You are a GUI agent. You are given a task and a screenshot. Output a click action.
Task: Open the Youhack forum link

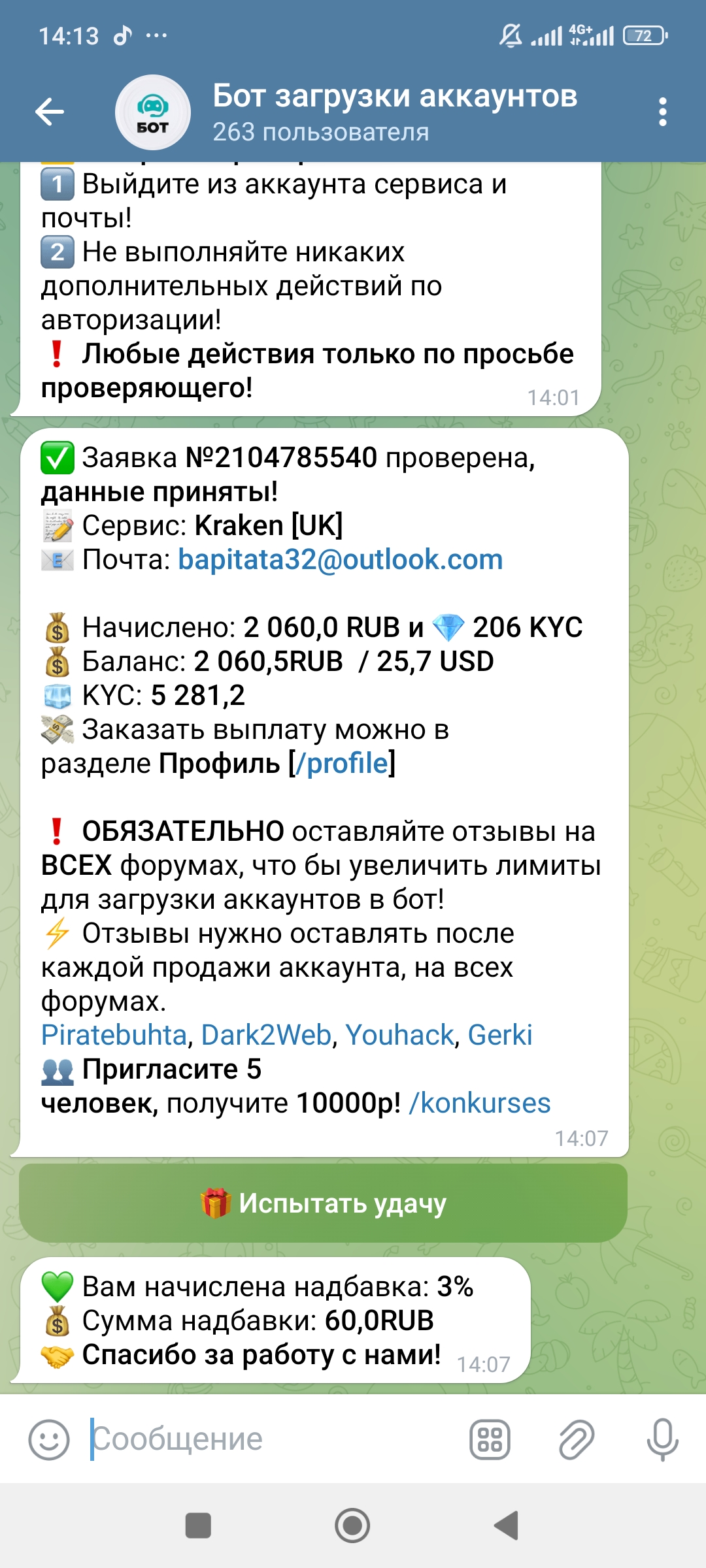pos(399,1035)
